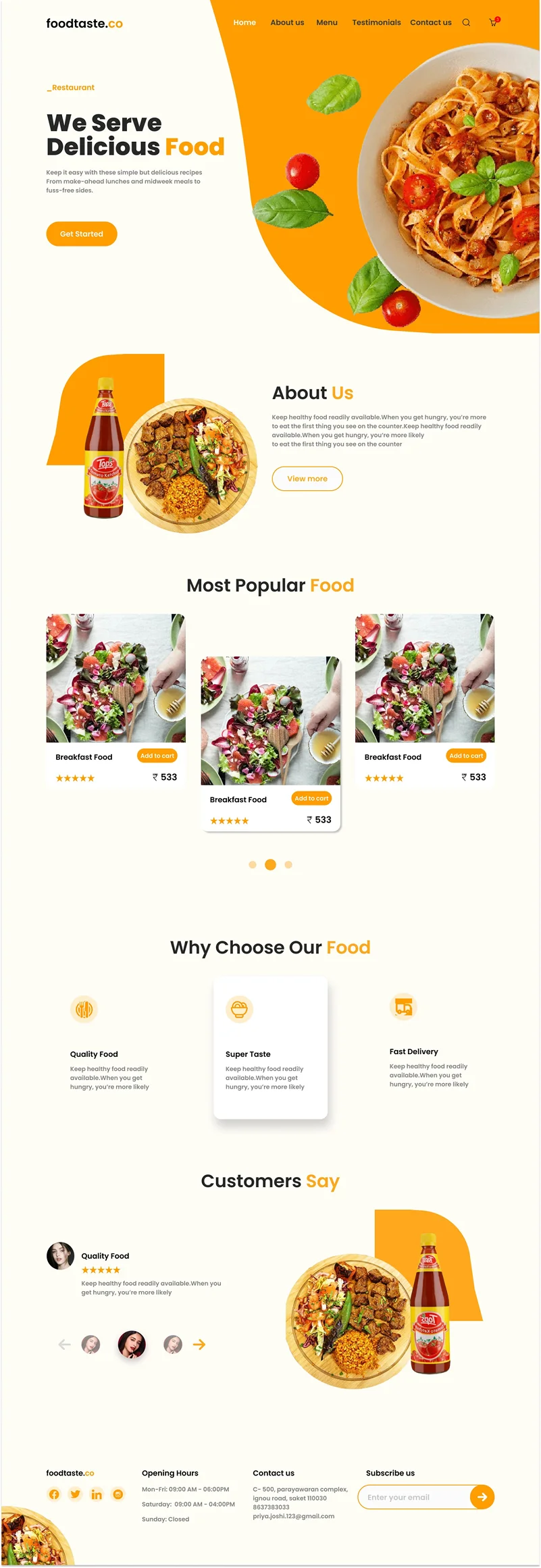Jump to Testimonials from the header
541x1568 pixels.
[x=376, y=22]
